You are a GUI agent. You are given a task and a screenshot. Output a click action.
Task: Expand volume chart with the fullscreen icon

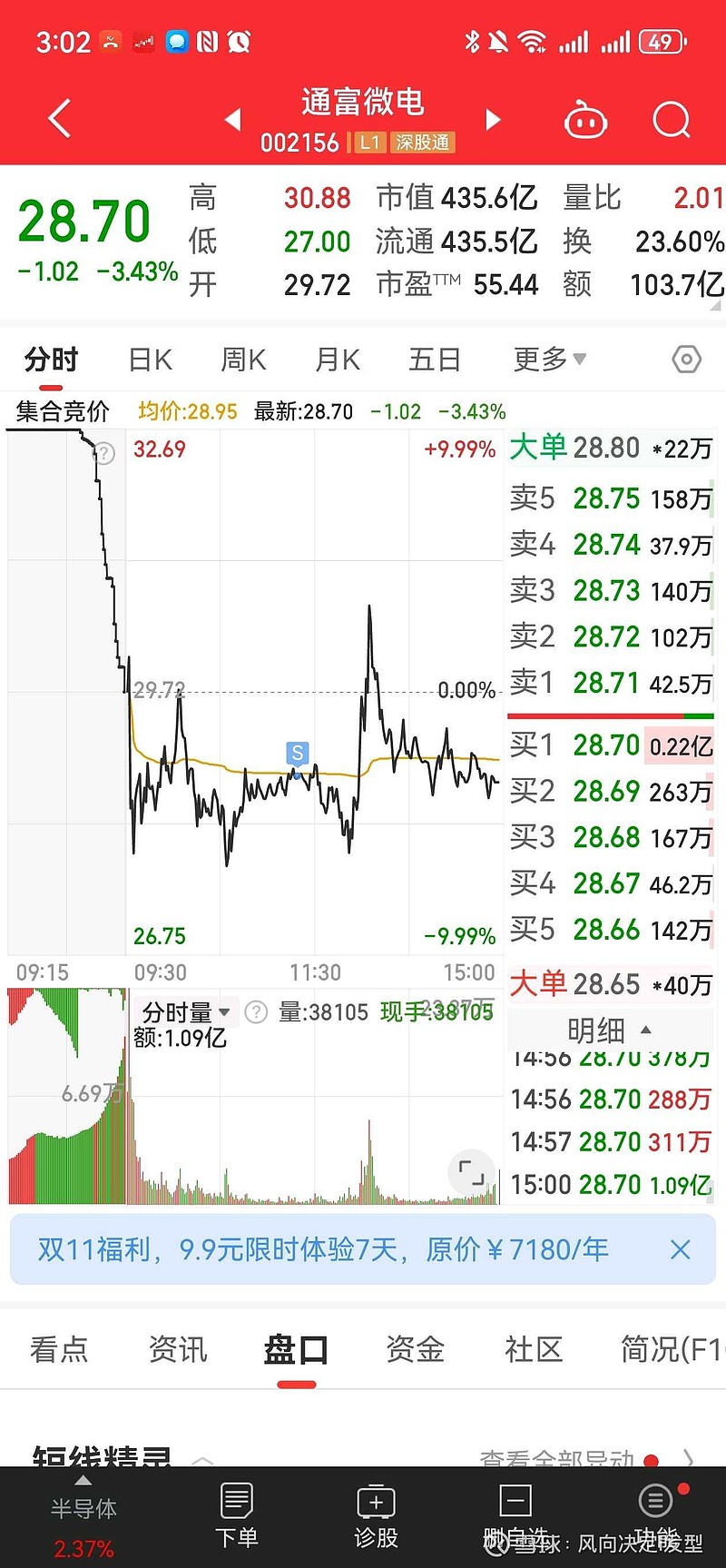coord(471,1173)
